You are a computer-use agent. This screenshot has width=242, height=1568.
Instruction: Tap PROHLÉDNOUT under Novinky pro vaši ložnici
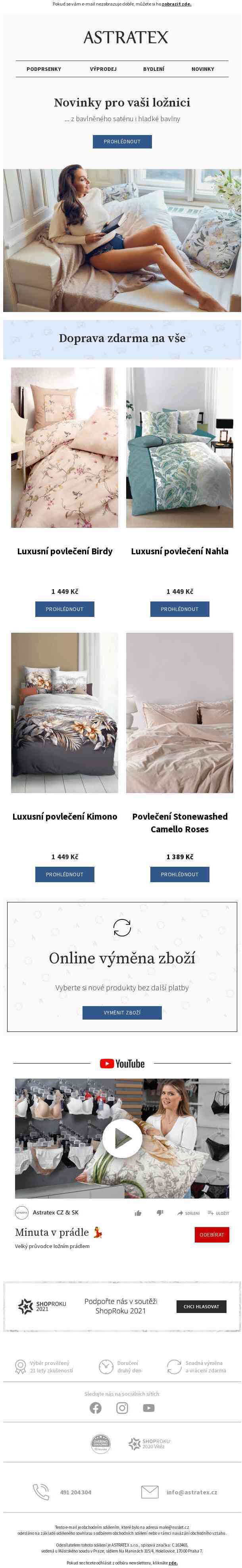[x=122, y=142]
